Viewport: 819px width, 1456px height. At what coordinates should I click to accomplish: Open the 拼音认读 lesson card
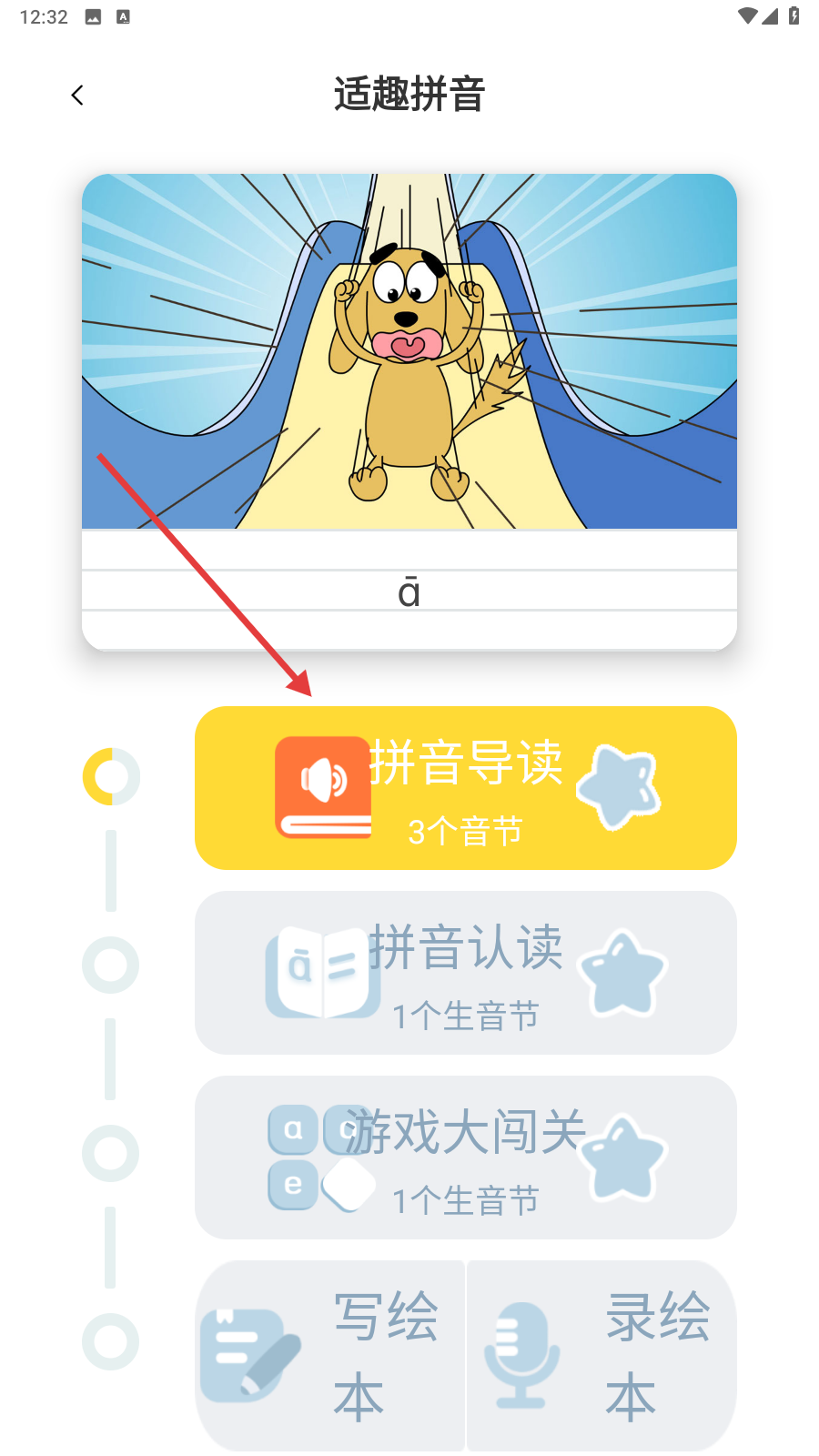pyautogui.click(x=465, y=973)
